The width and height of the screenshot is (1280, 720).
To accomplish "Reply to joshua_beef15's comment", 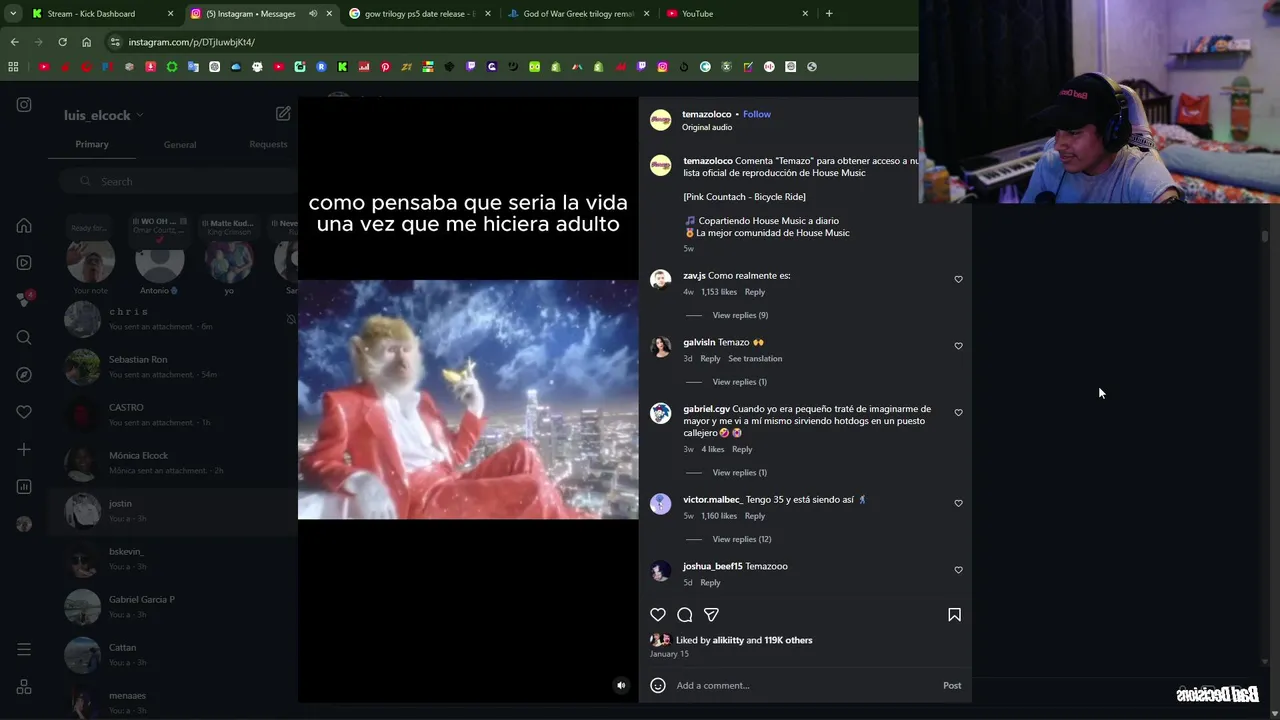I will coord(710,582).
